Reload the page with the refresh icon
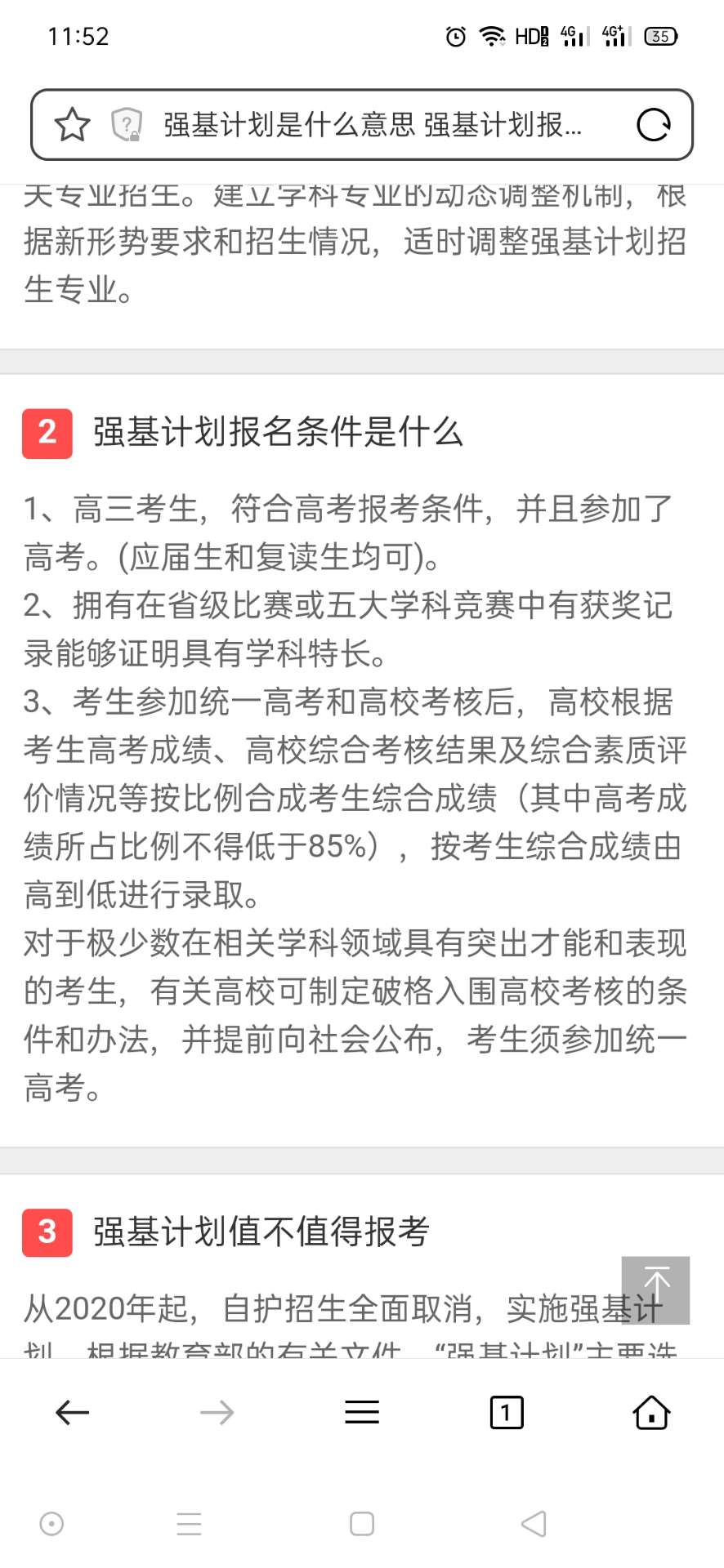 click(x=654, y=125)
